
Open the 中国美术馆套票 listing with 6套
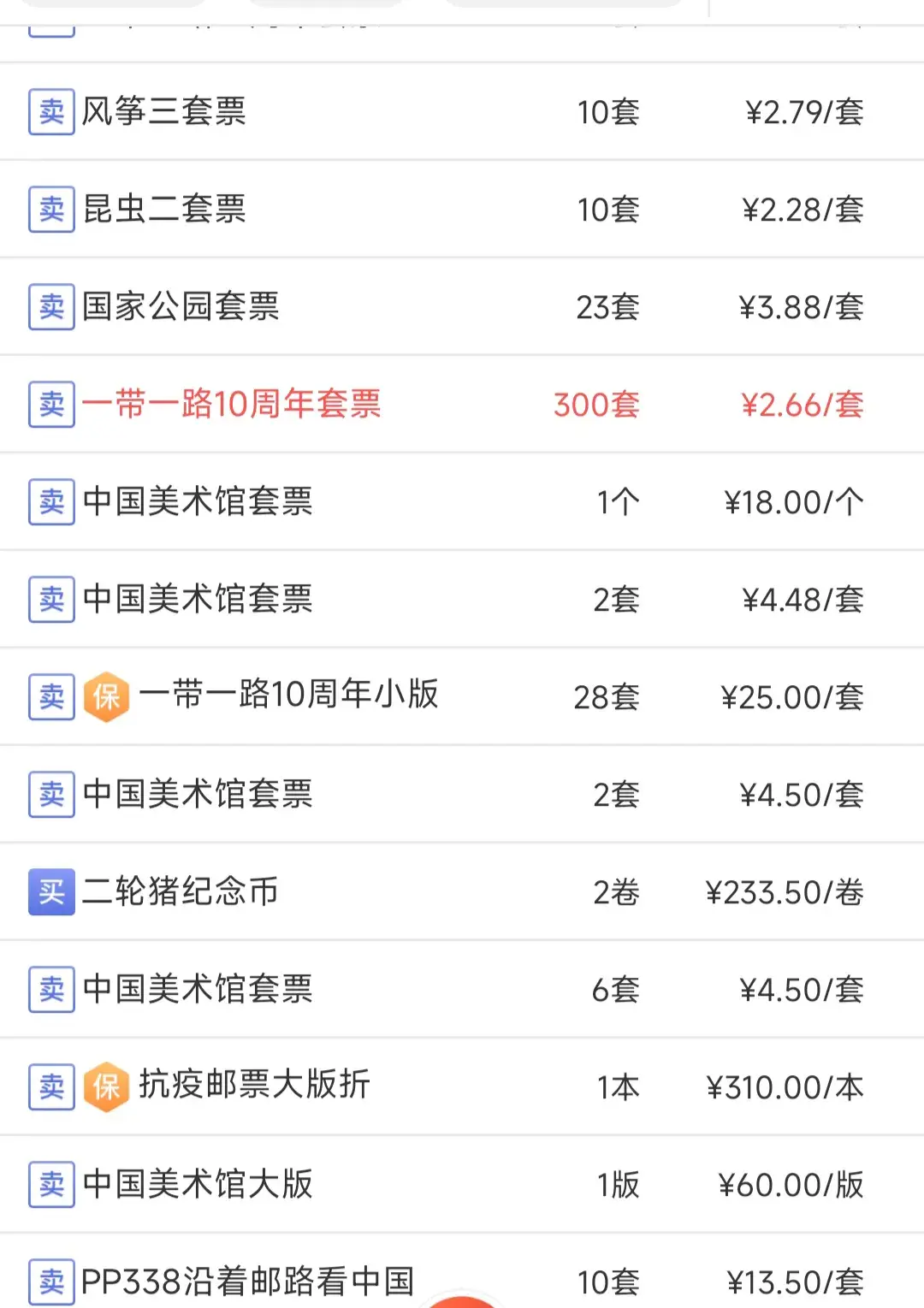[x=198, y=989]
